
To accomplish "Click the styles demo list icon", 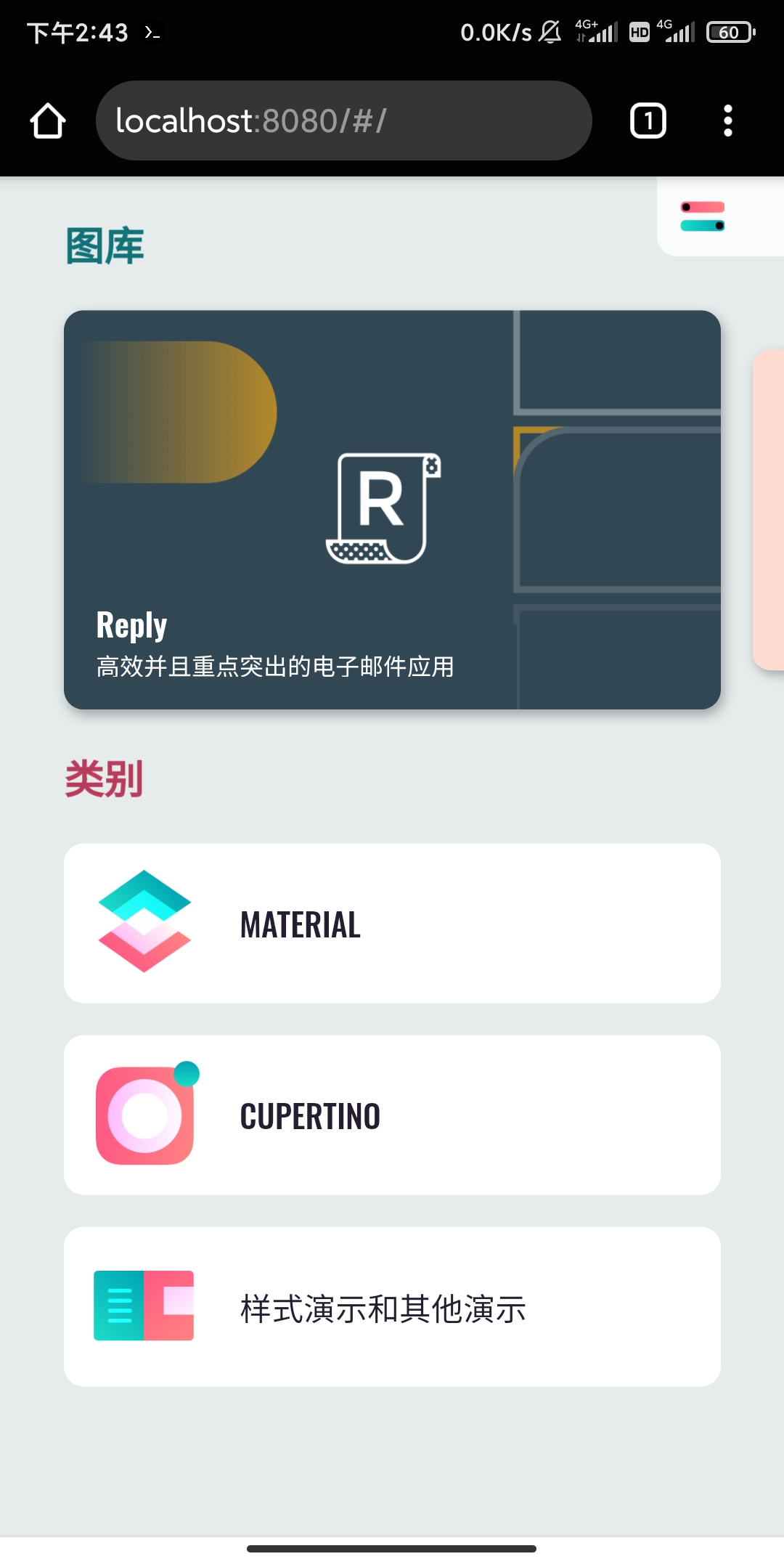I will [142, 1307].
